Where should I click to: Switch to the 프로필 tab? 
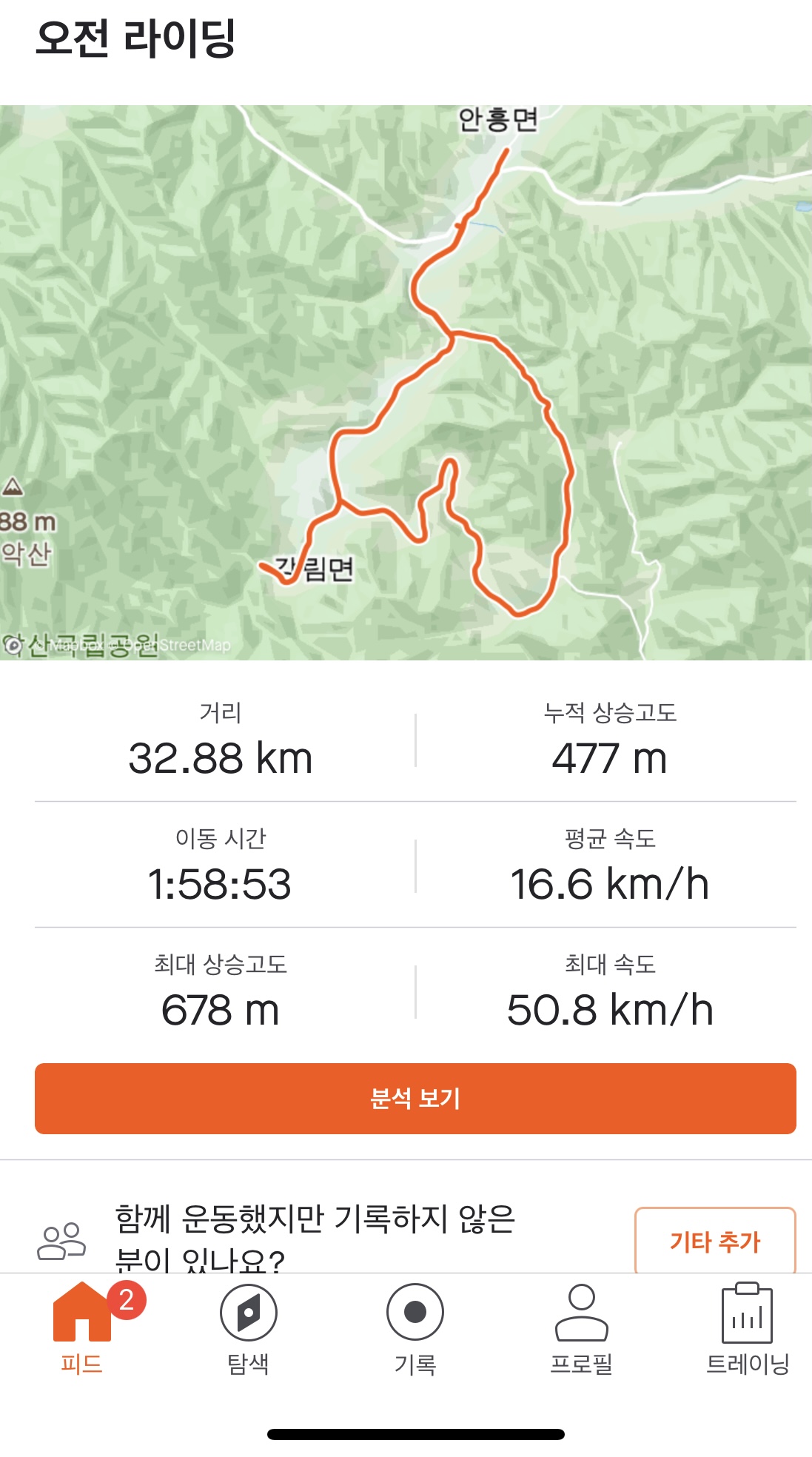581,1328
